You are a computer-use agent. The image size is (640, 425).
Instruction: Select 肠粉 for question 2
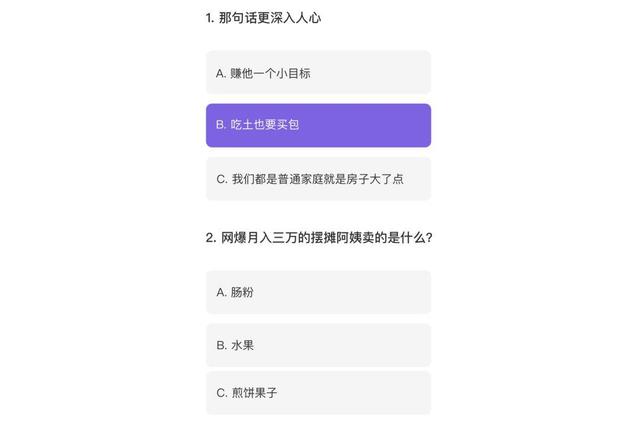click(318, 292)
